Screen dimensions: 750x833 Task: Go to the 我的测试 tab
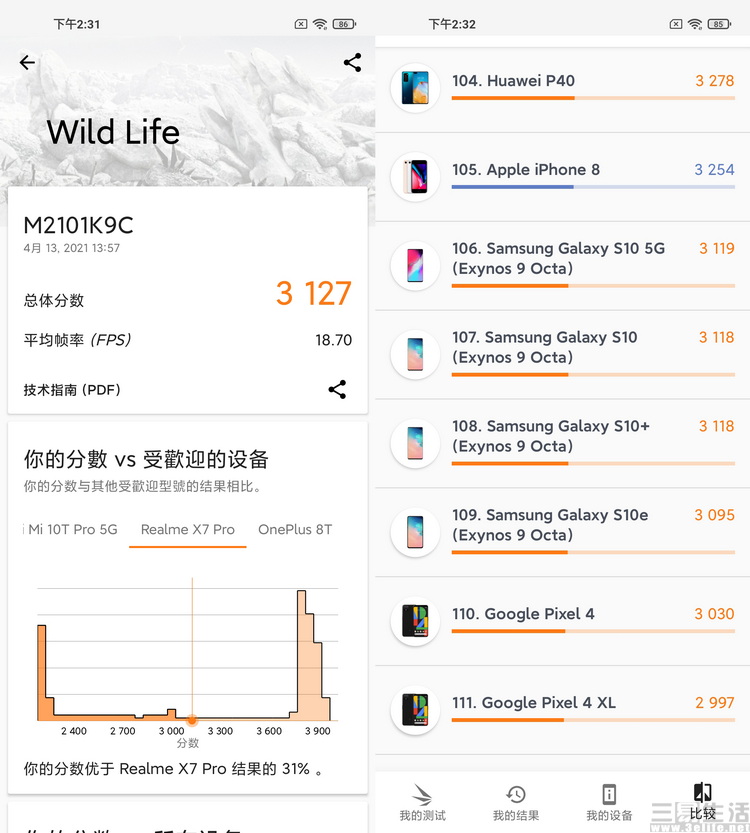click(x=422, y=802)
